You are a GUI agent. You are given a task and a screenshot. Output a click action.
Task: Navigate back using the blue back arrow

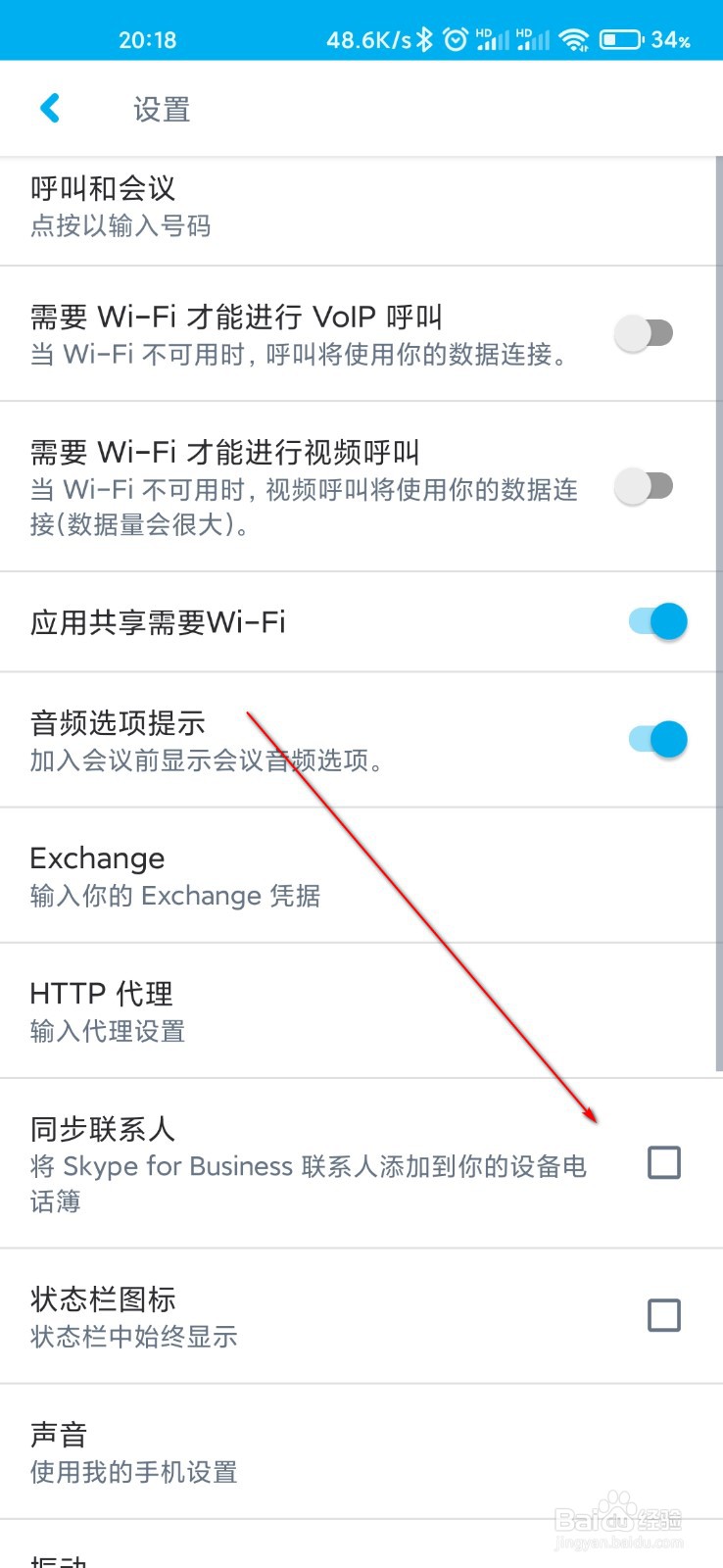(x=50, y=108)
